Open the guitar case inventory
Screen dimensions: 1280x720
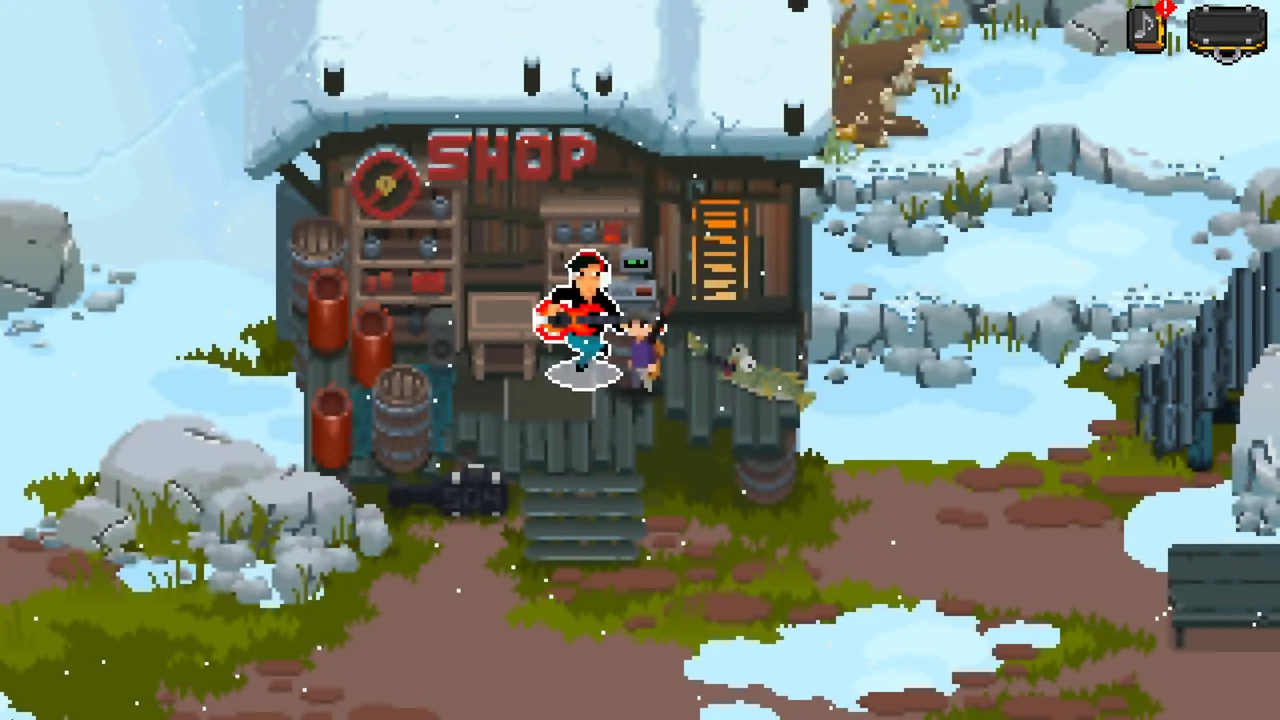point(1227,31)
